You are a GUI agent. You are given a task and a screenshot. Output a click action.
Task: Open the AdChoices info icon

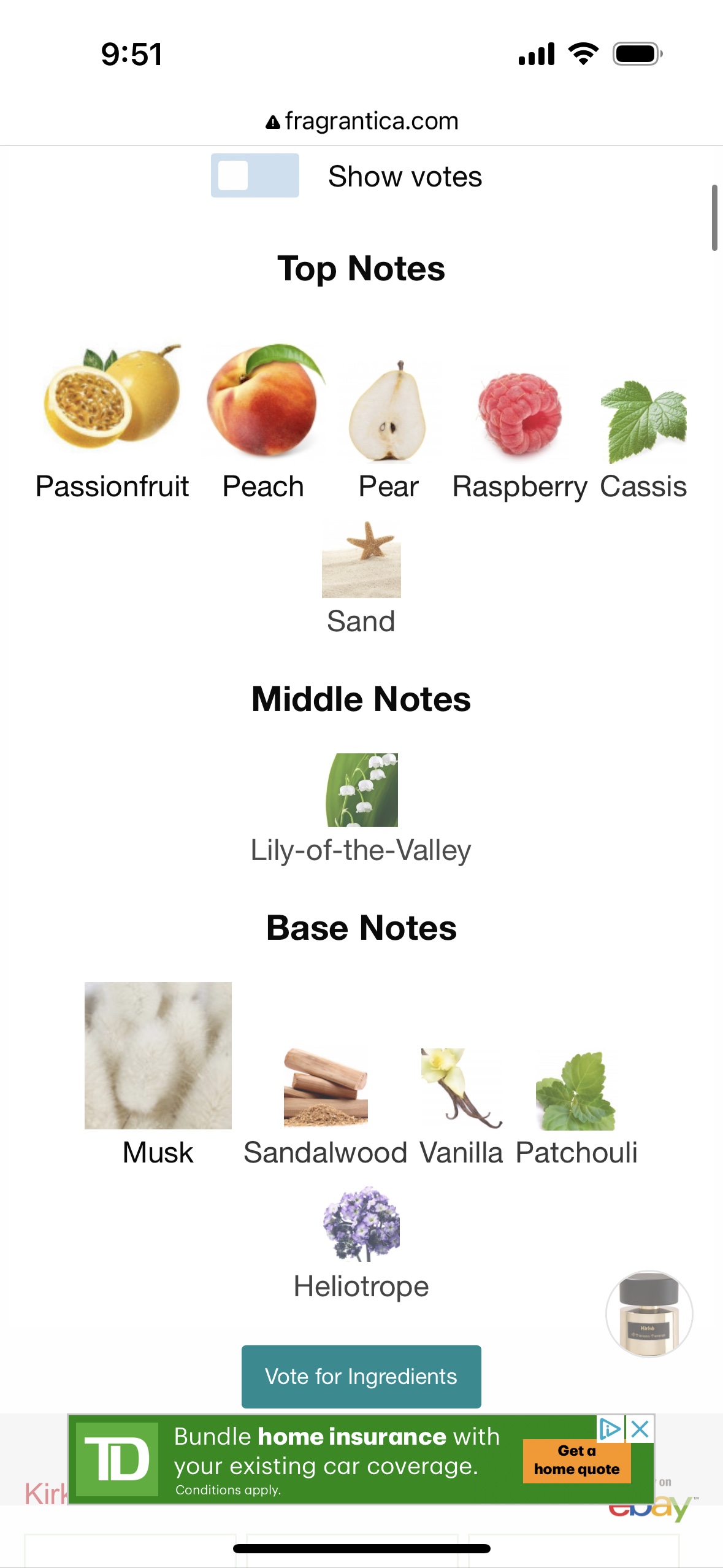[610, 1429]
